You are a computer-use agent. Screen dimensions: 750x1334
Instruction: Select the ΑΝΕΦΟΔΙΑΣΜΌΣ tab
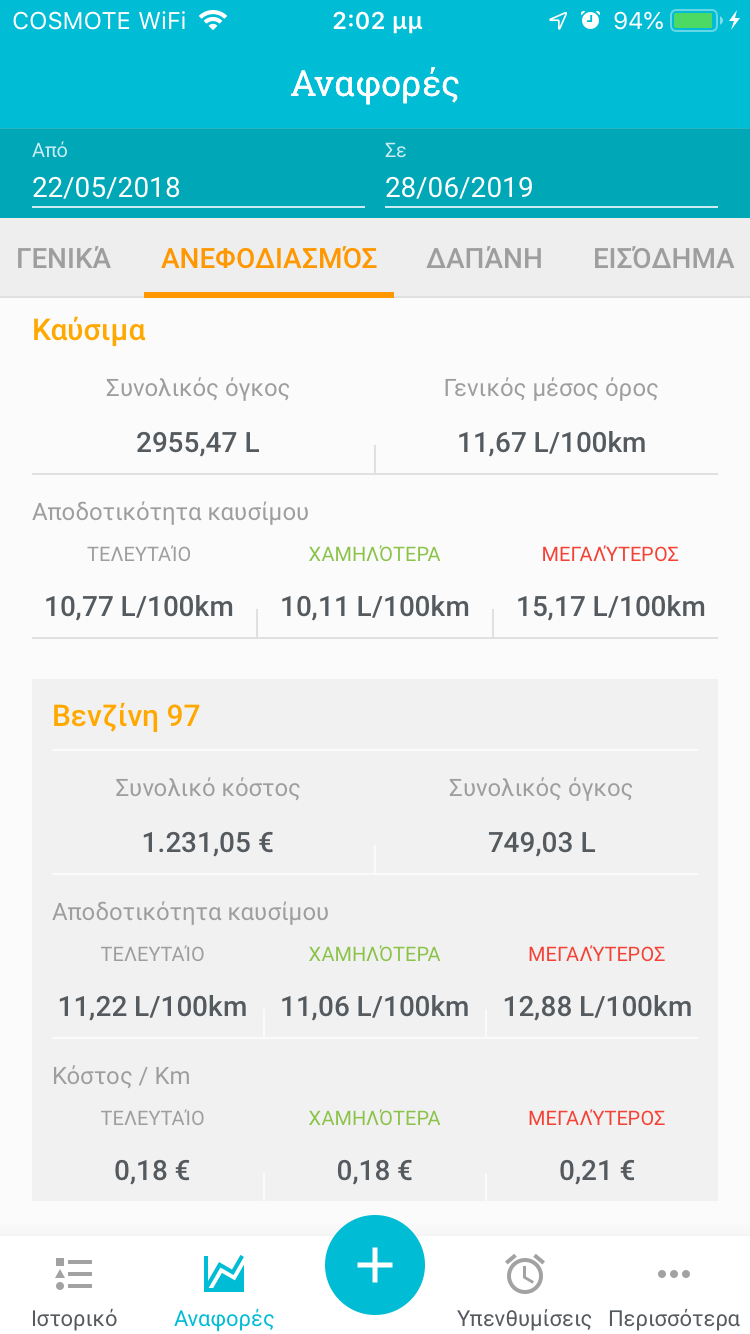pyautogui.click(x=269, y=259)
